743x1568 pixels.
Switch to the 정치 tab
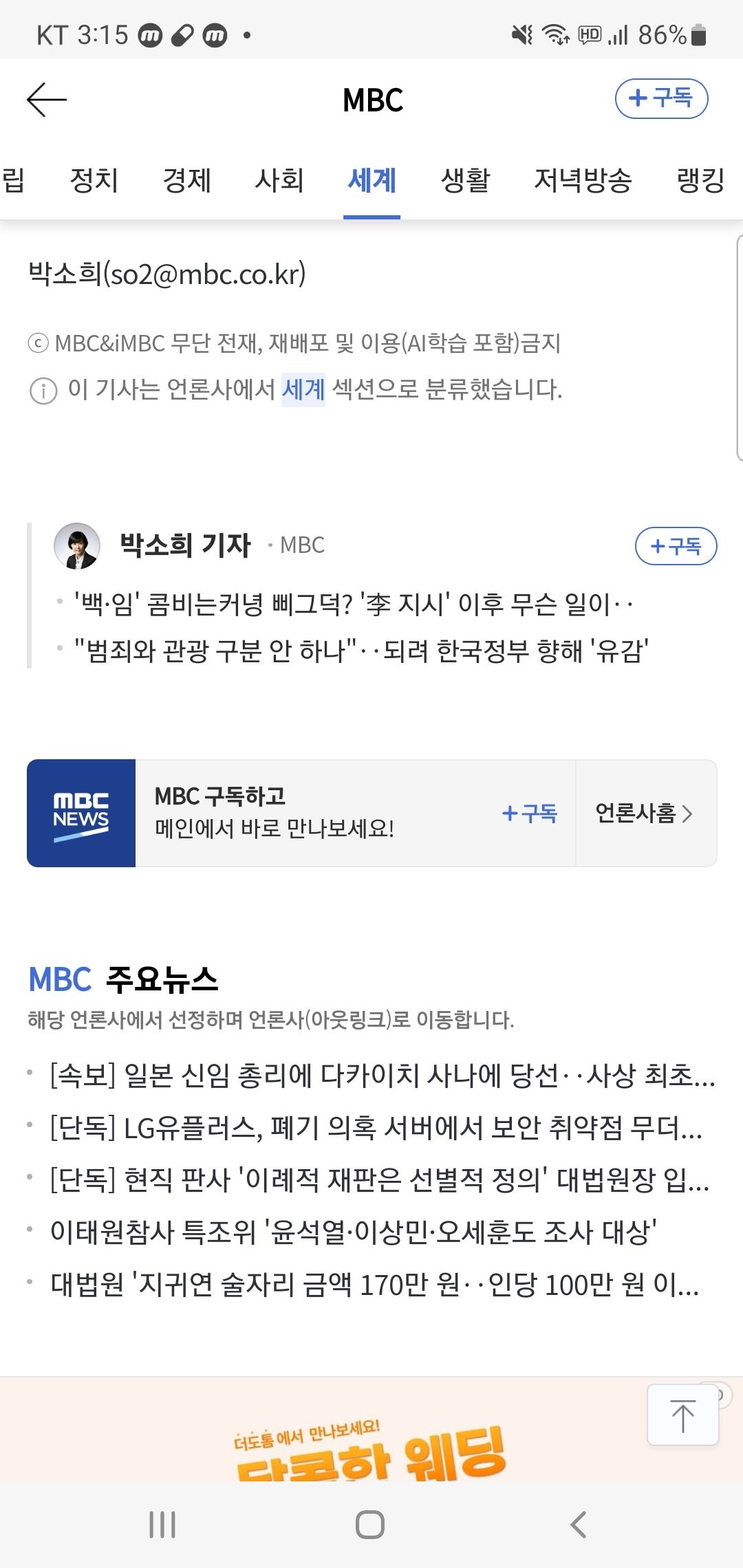coord(94,180)
